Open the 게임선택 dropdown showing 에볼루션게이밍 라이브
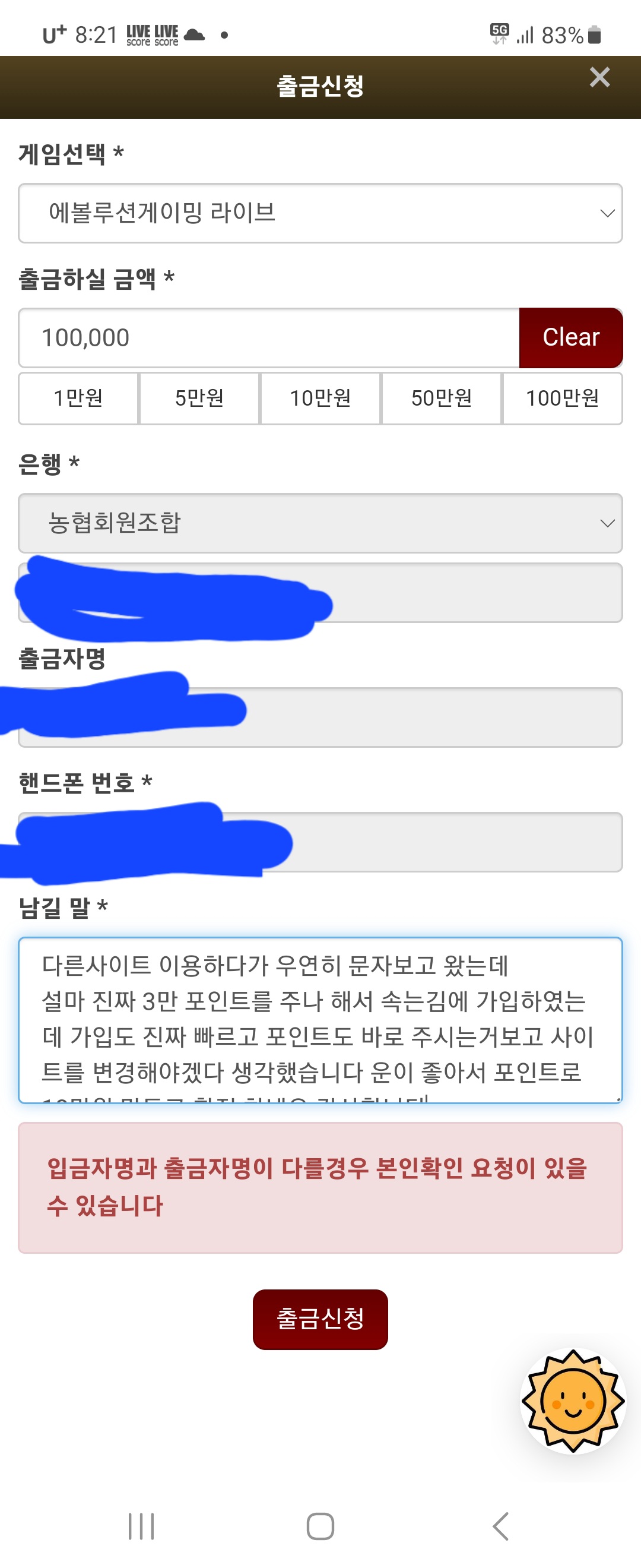The image size is (641, 1568). (320, 213)
